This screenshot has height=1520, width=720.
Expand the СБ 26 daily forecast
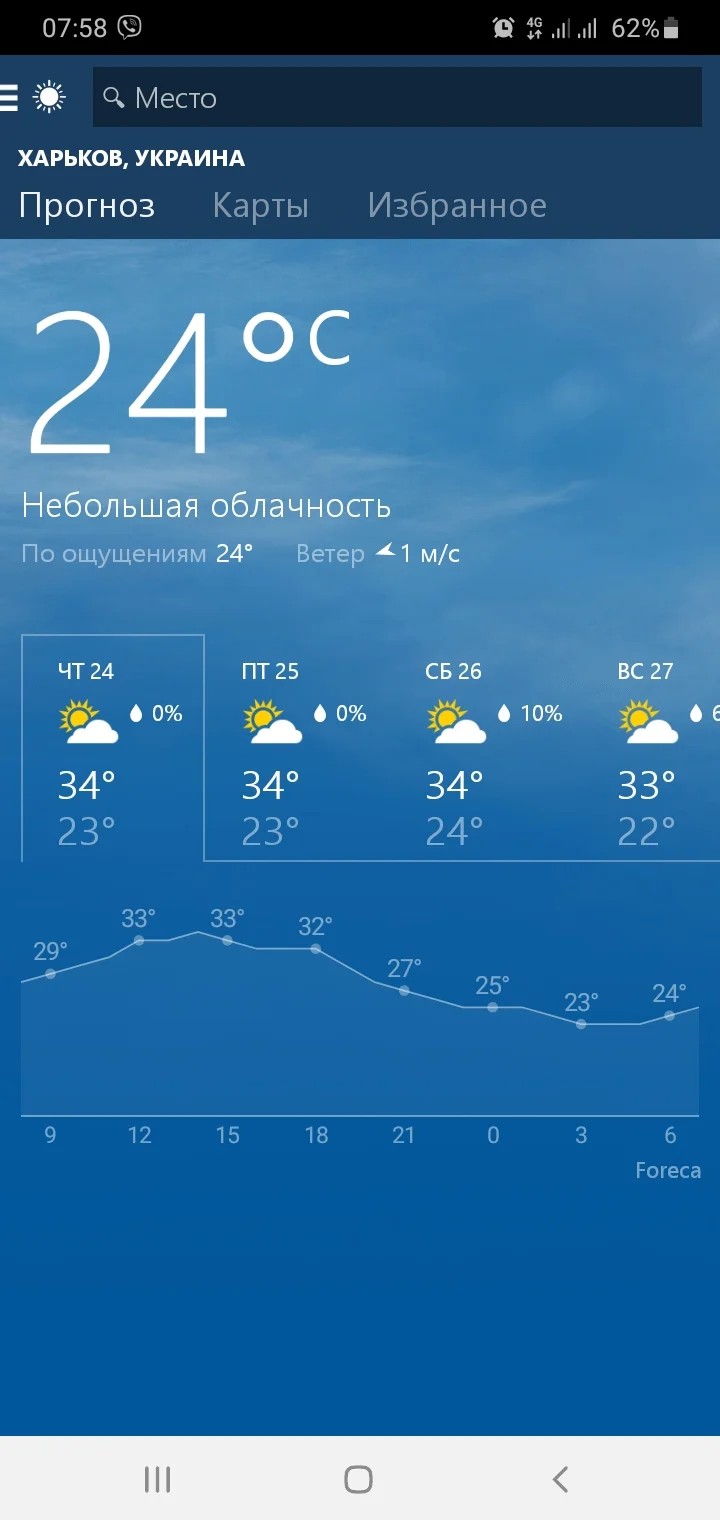(480, 748)
